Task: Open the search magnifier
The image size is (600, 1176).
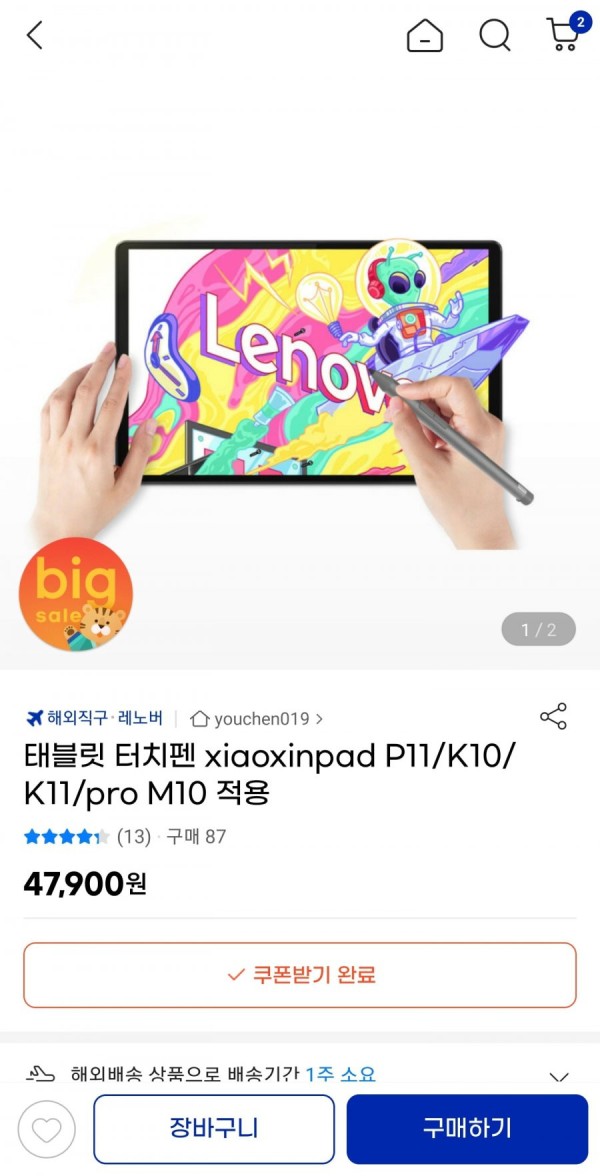Action: click(494, 36)
